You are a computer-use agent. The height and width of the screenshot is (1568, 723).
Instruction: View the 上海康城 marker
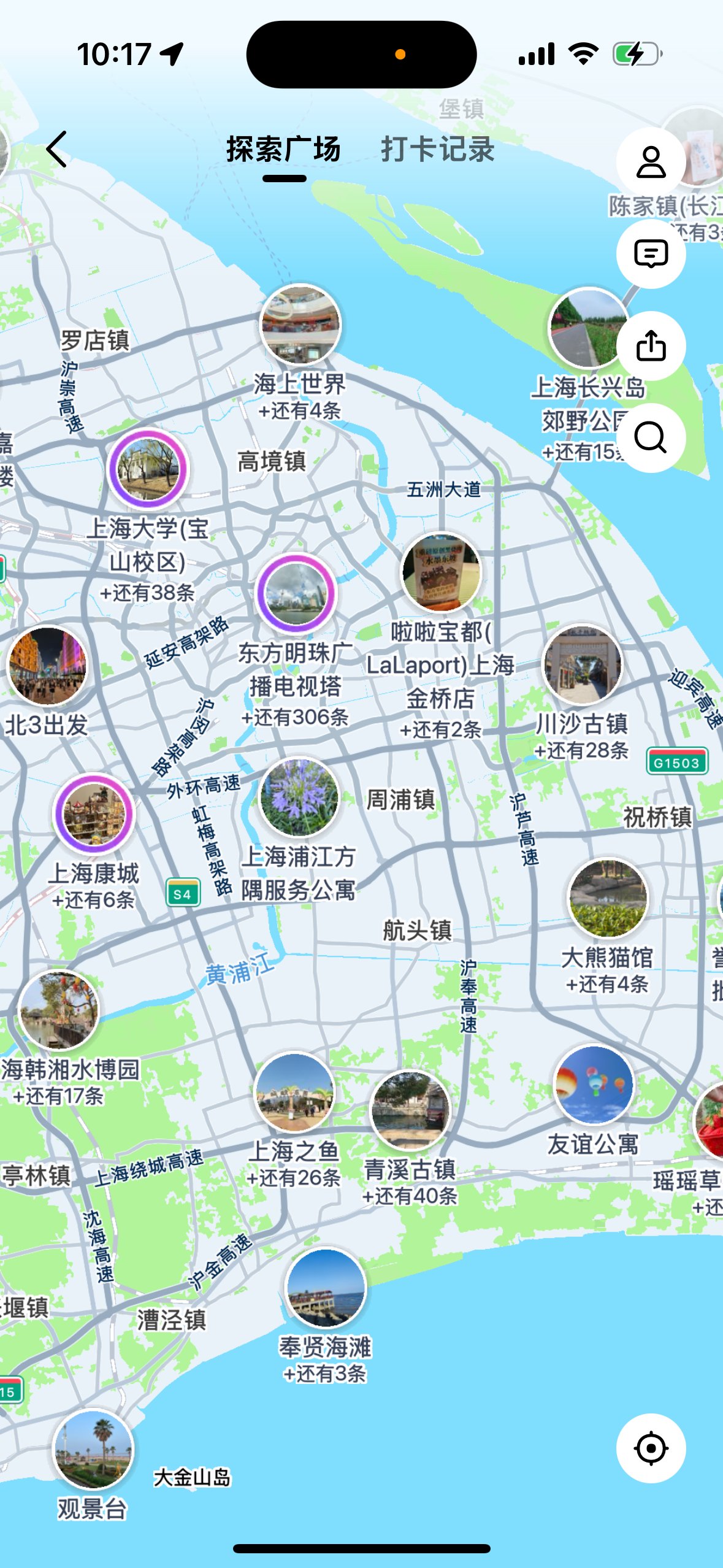click(94, 814)
